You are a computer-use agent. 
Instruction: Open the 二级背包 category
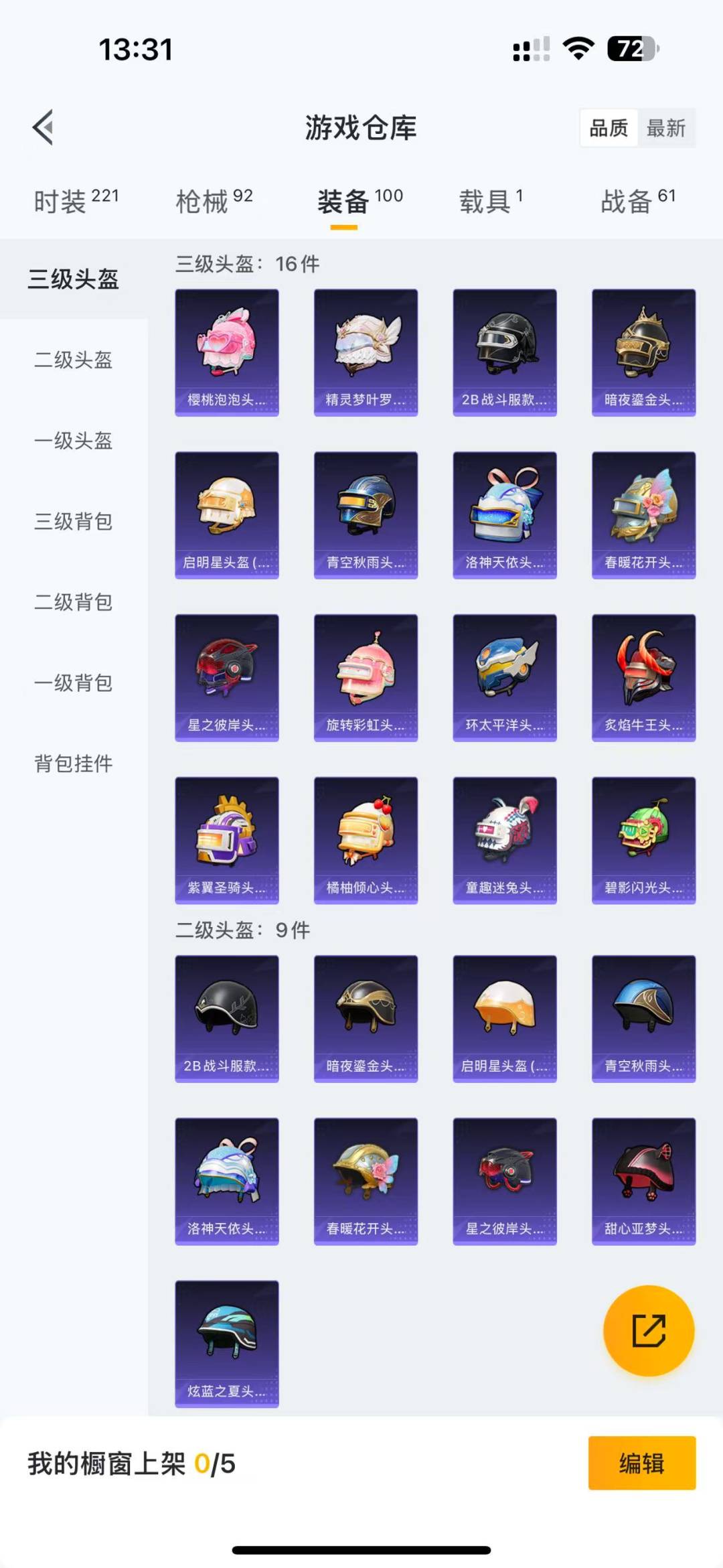pos(74,602)
